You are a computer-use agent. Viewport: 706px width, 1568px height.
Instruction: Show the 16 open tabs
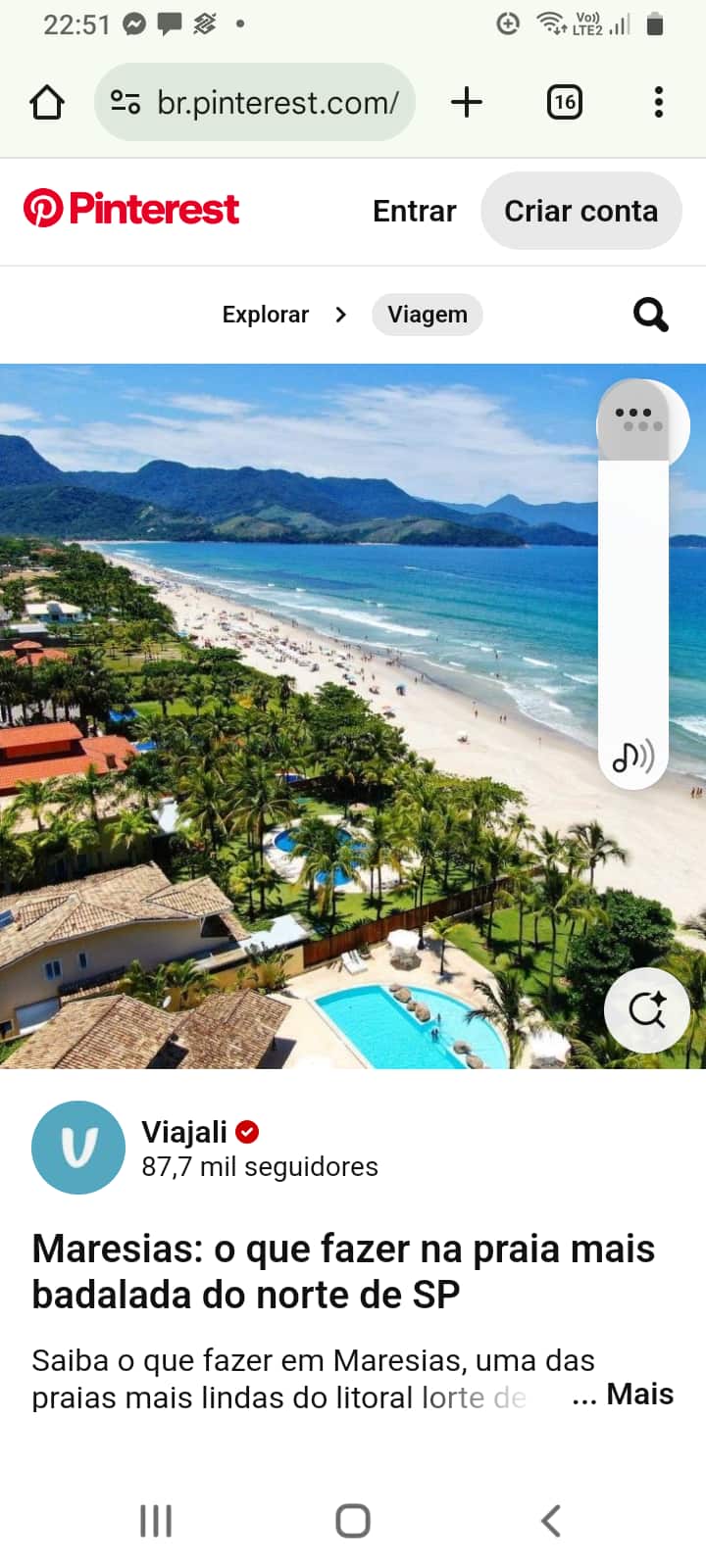[x=564, y=102]
